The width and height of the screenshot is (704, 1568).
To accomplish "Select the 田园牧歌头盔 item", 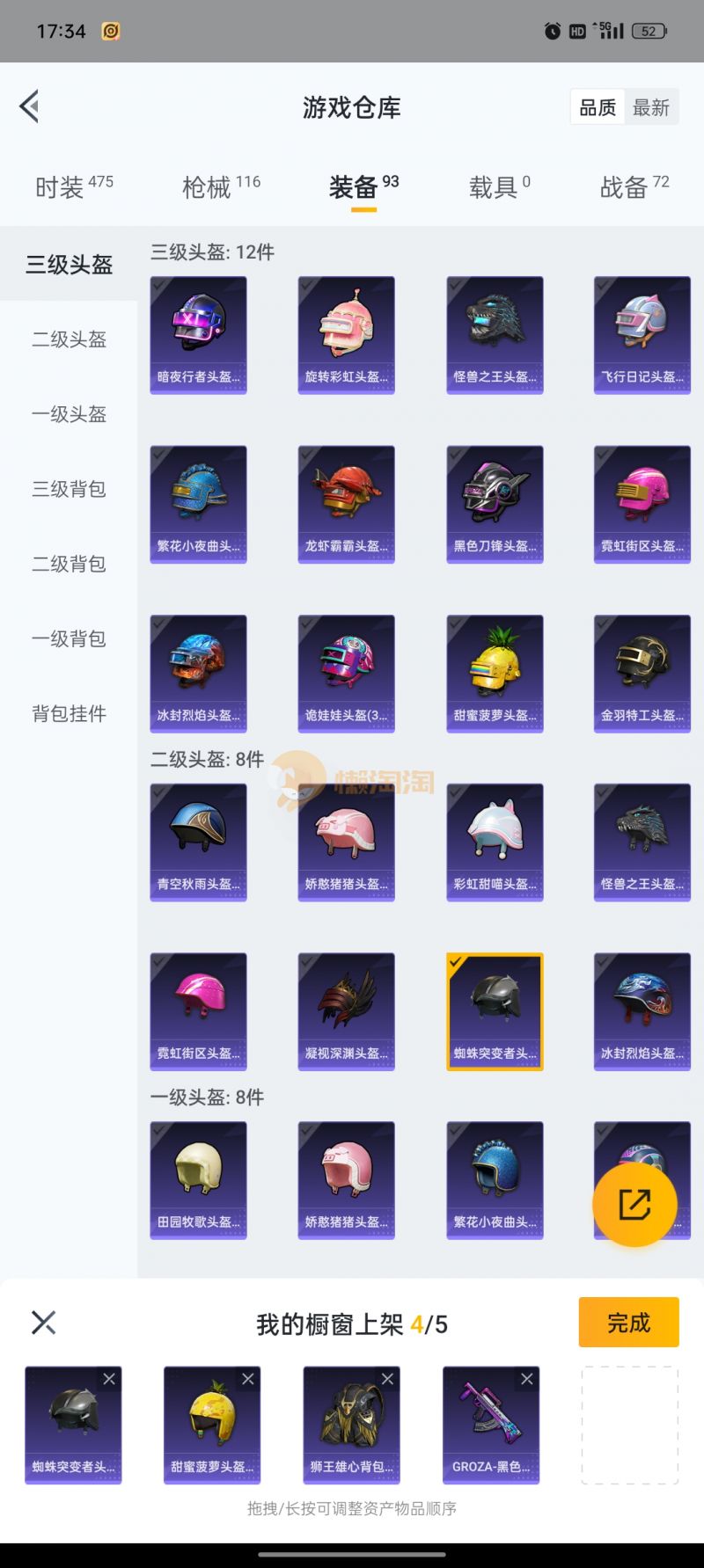I will coord(198,1179).
